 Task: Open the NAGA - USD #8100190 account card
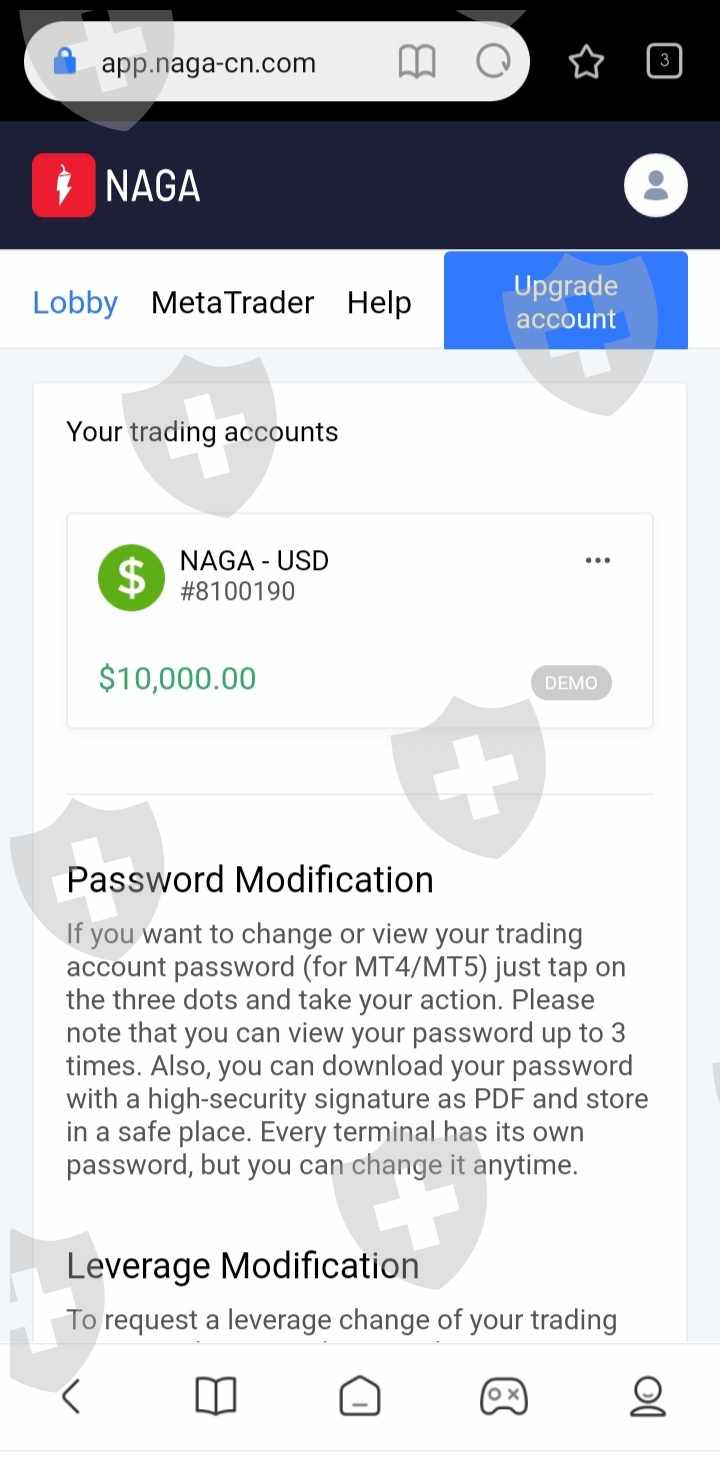360,620
